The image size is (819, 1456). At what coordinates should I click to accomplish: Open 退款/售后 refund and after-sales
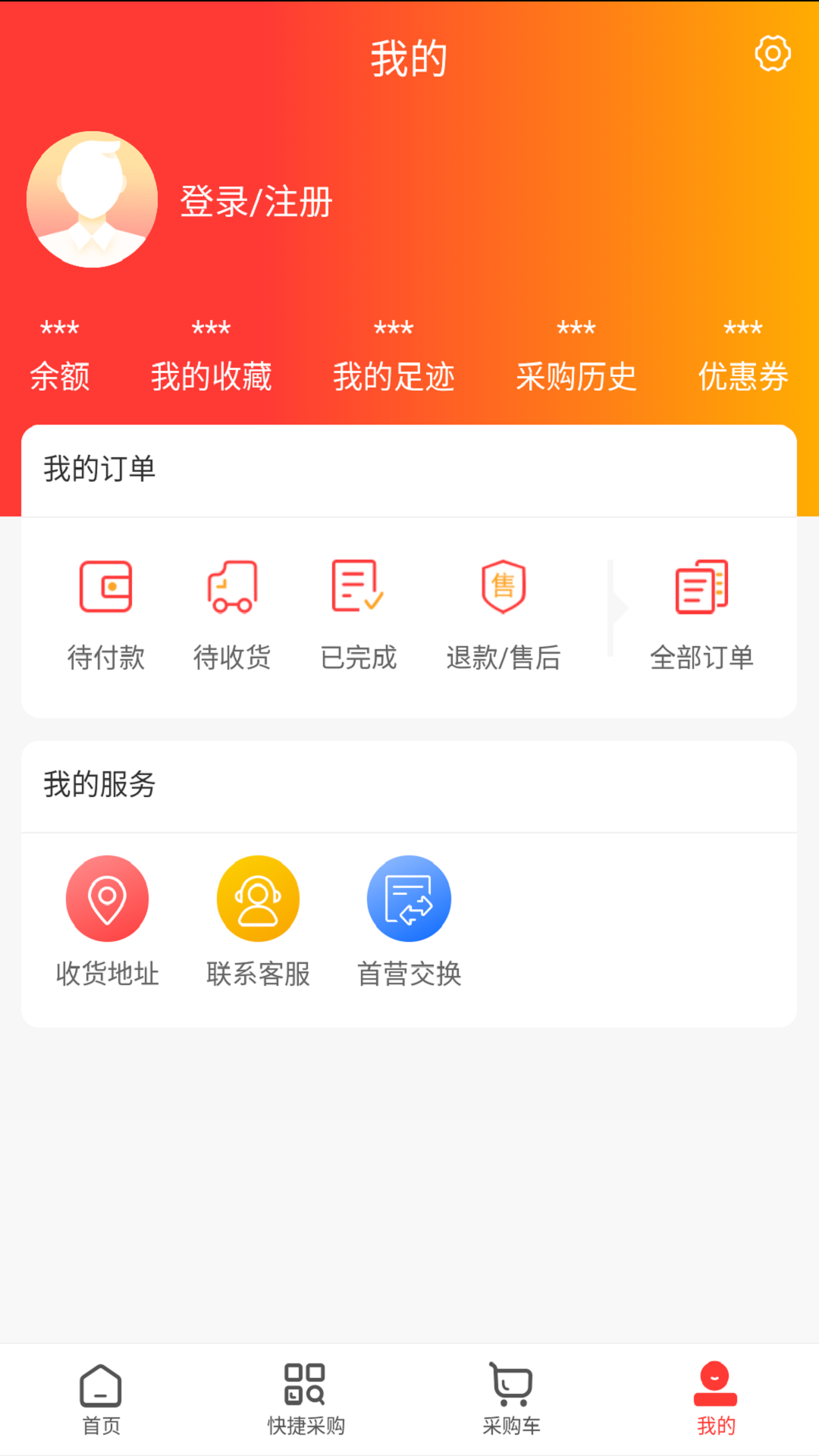(x=504, y=614)
